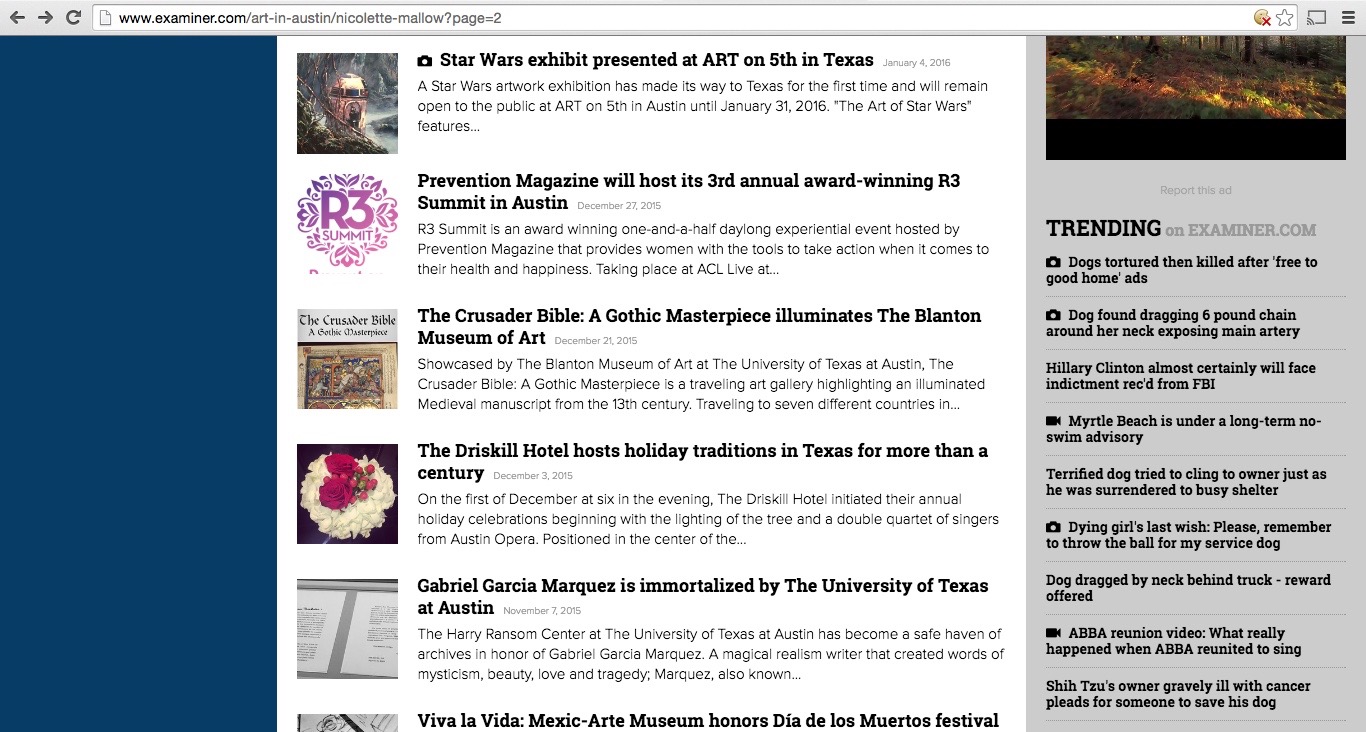Open Prevention Magazine R3 Summit article
Screen dimensions: 1366x732
(688, 181)
